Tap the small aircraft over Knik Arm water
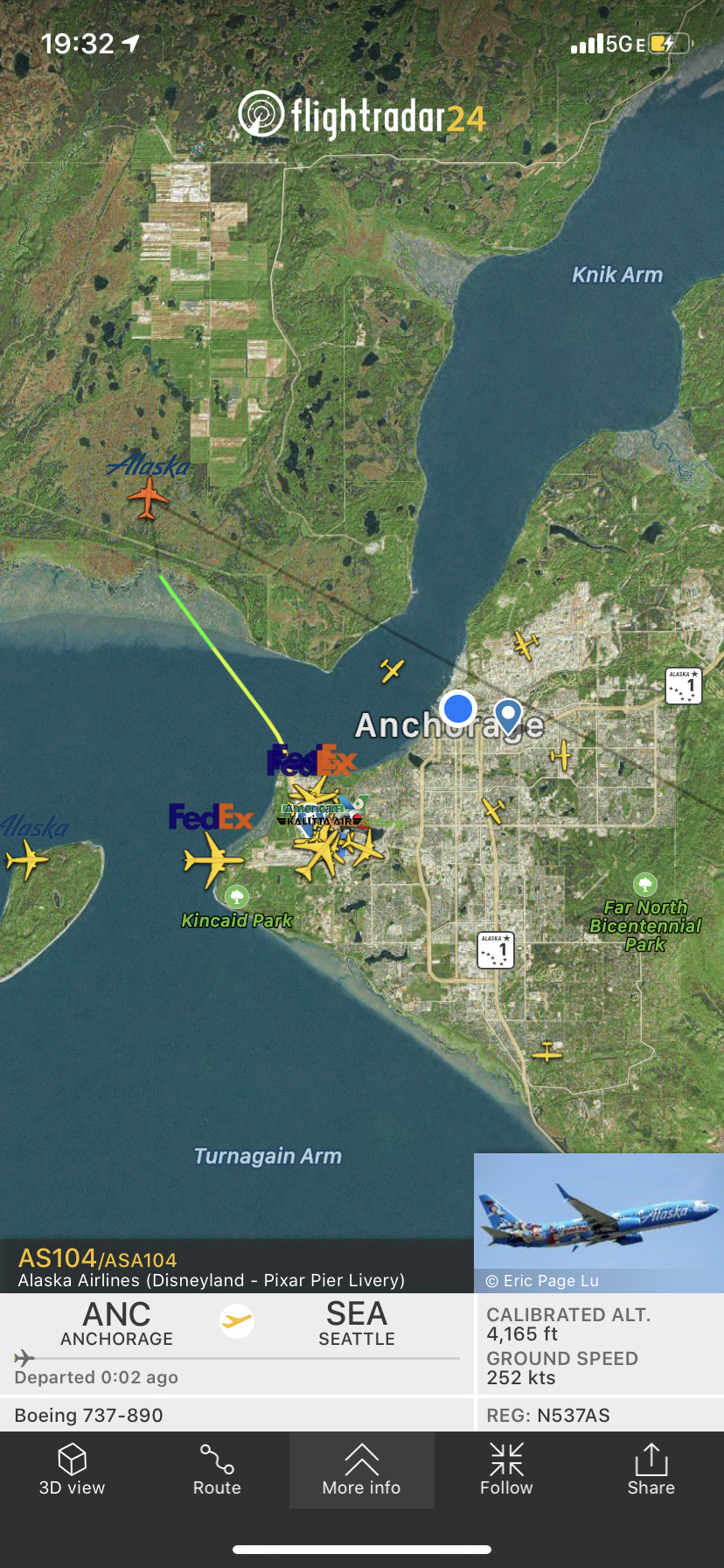The height and width of the screenshot is (1568, 724). tap(392, 670)
